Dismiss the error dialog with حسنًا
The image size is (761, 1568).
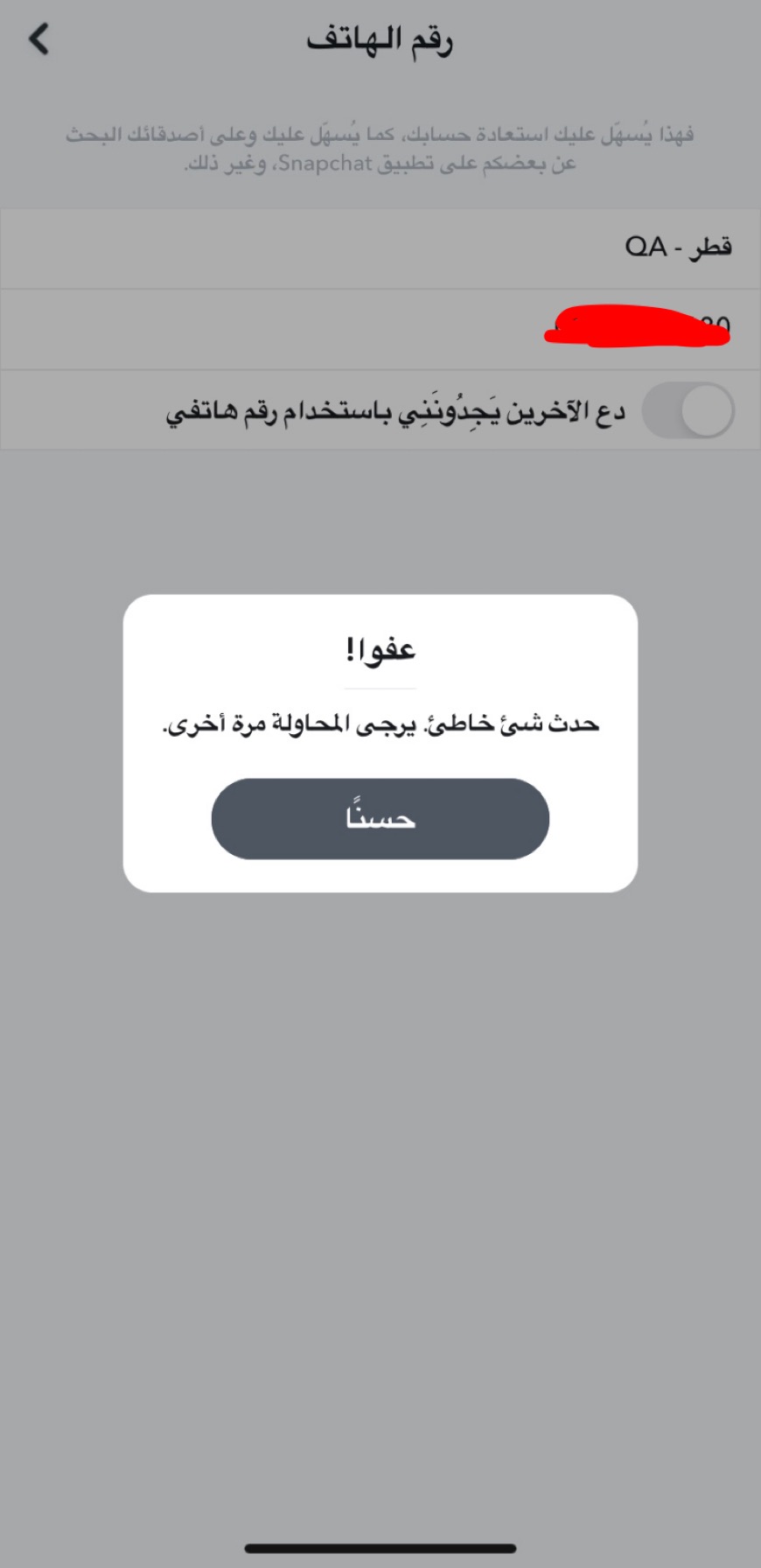click(x=380, y=818)
